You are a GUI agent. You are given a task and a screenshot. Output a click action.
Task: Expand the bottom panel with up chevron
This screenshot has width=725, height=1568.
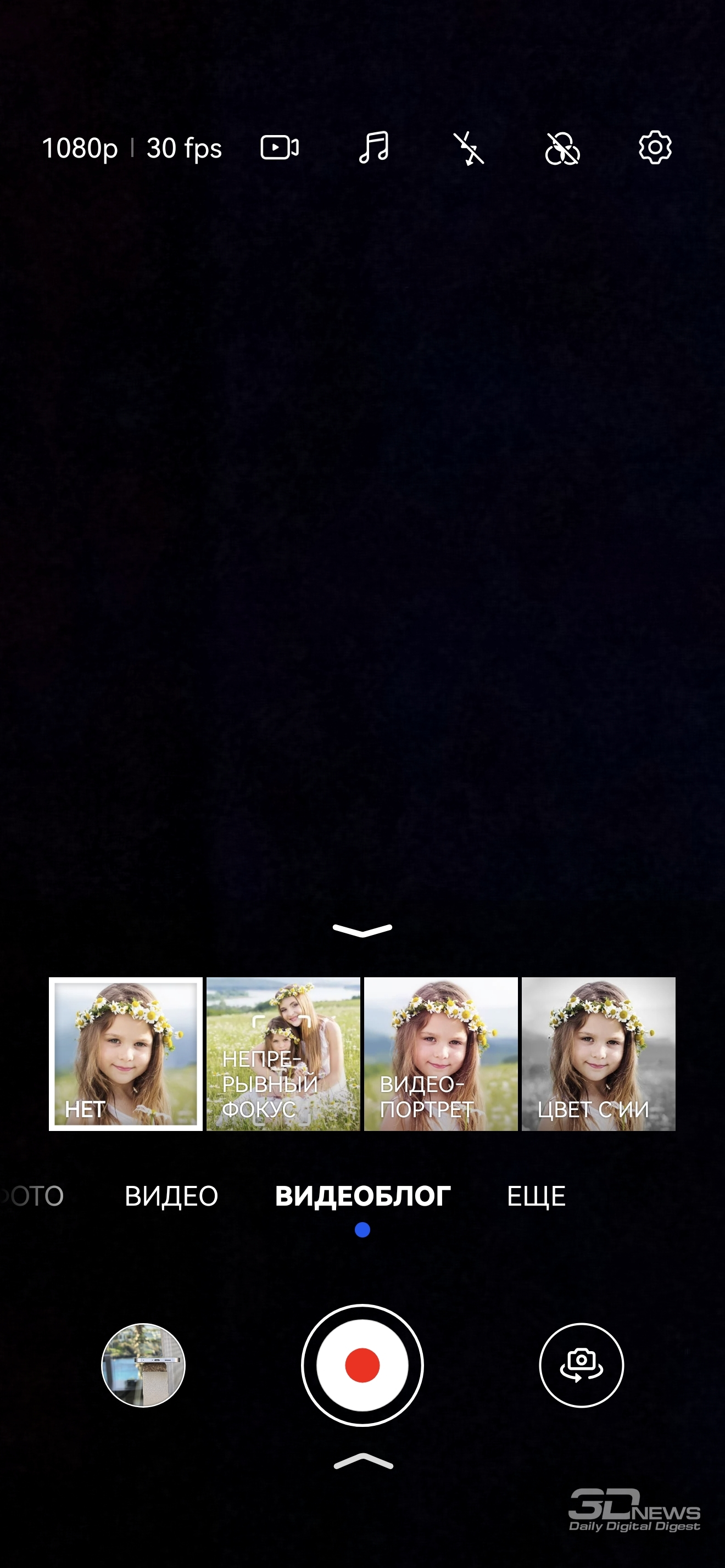click(364, 1461)
